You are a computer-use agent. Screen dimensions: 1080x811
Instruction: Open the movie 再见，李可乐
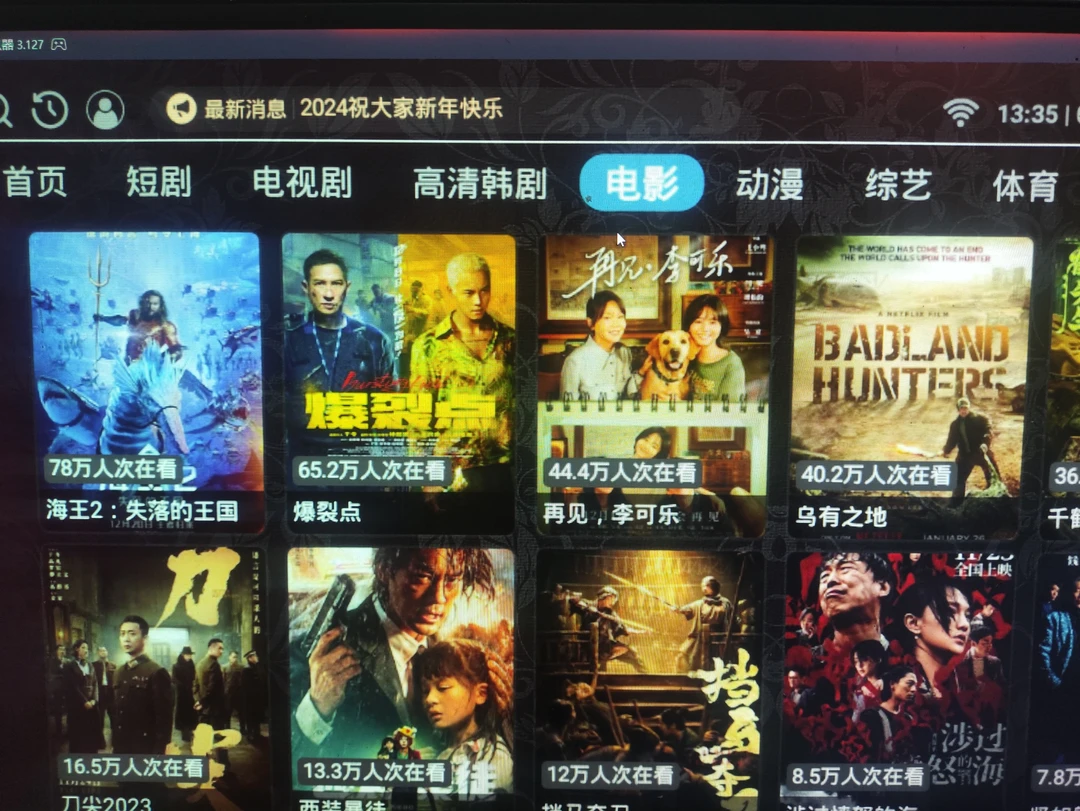coord(652,386)
